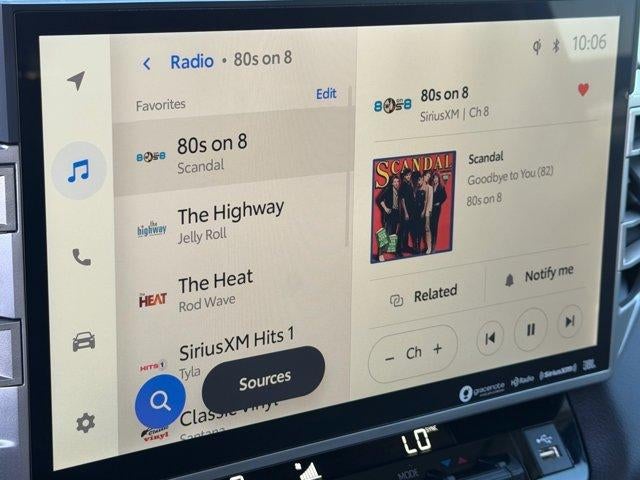This screenshot has height=480, width=640.
Task: Open the search magnifier button
Action: [x=160, y=402]
